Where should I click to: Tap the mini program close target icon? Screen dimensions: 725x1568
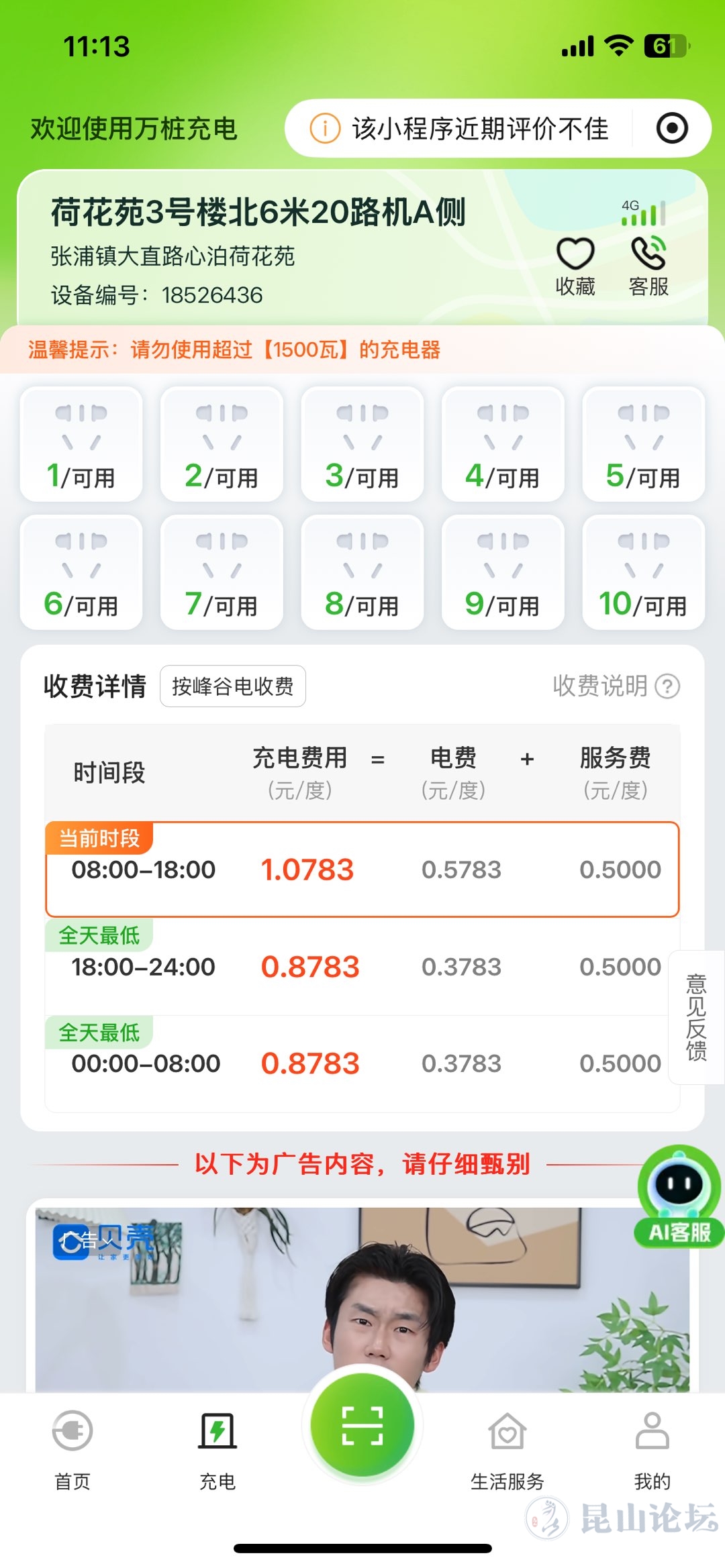click(x=672, y=128)
